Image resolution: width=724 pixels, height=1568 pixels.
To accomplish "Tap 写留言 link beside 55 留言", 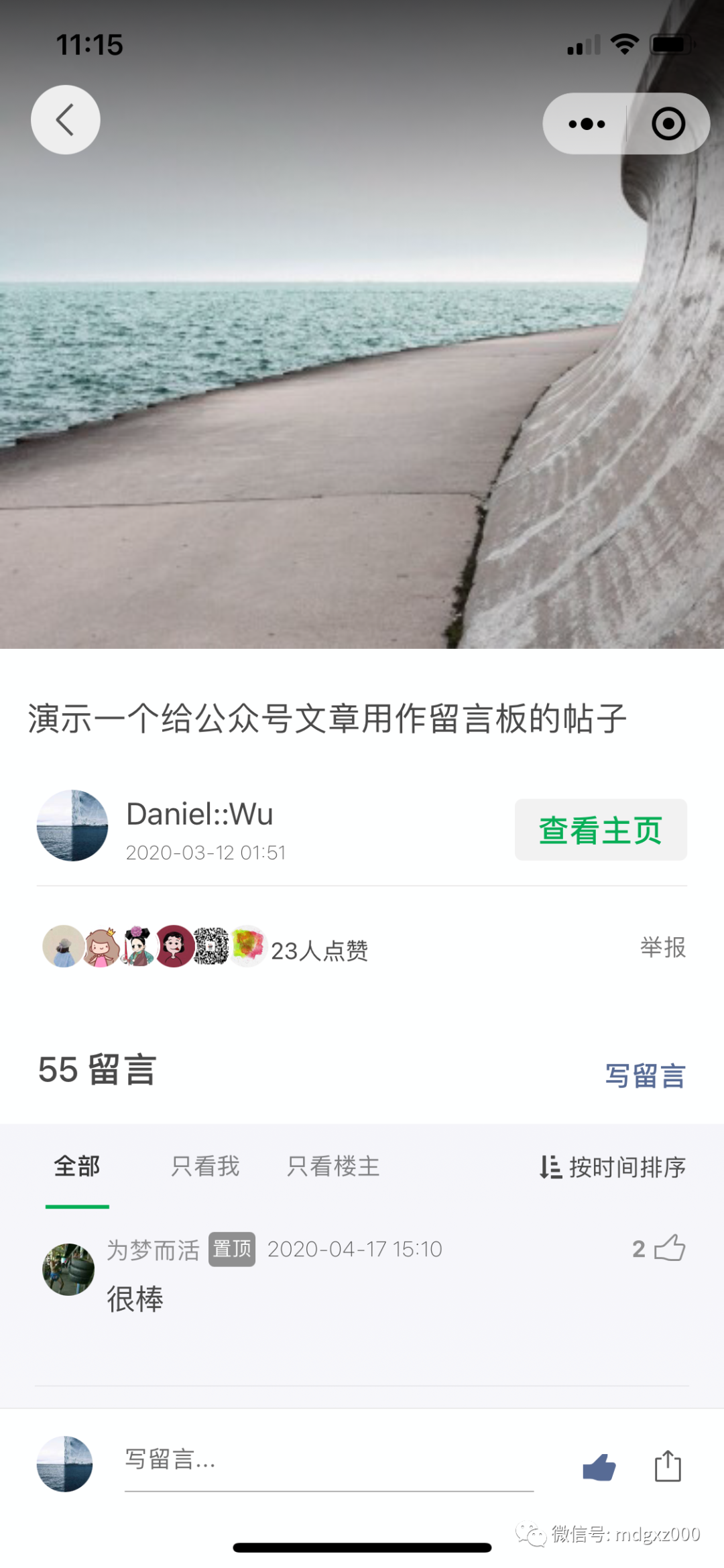I will [645, 1075].
